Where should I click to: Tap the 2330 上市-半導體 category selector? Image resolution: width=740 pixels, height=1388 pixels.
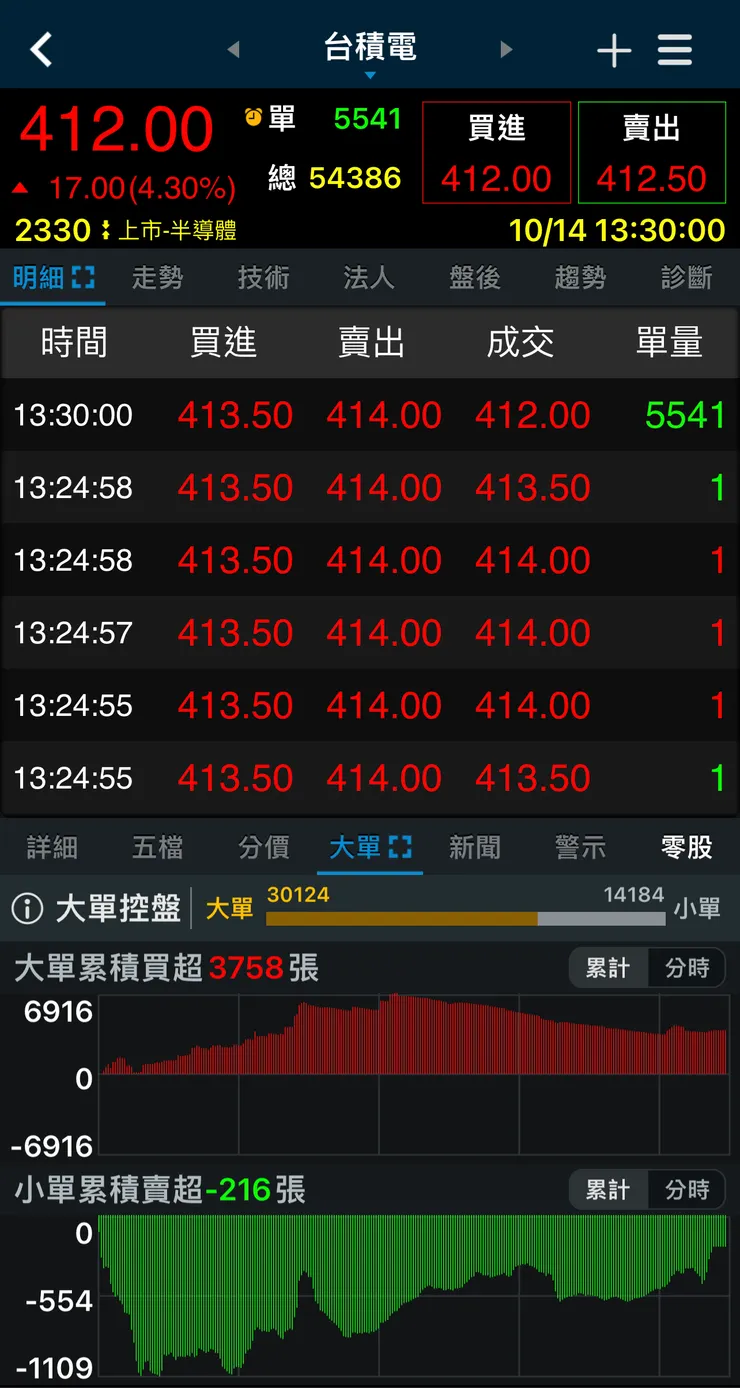tap(120, 229)
